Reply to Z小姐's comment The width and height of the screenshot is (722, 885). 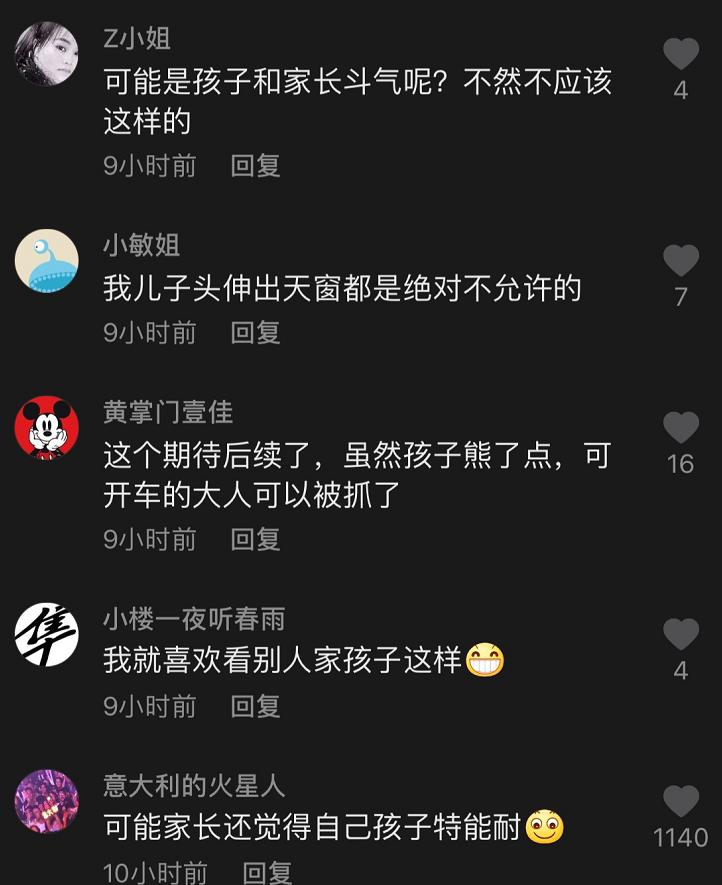(x=255, y=165)
